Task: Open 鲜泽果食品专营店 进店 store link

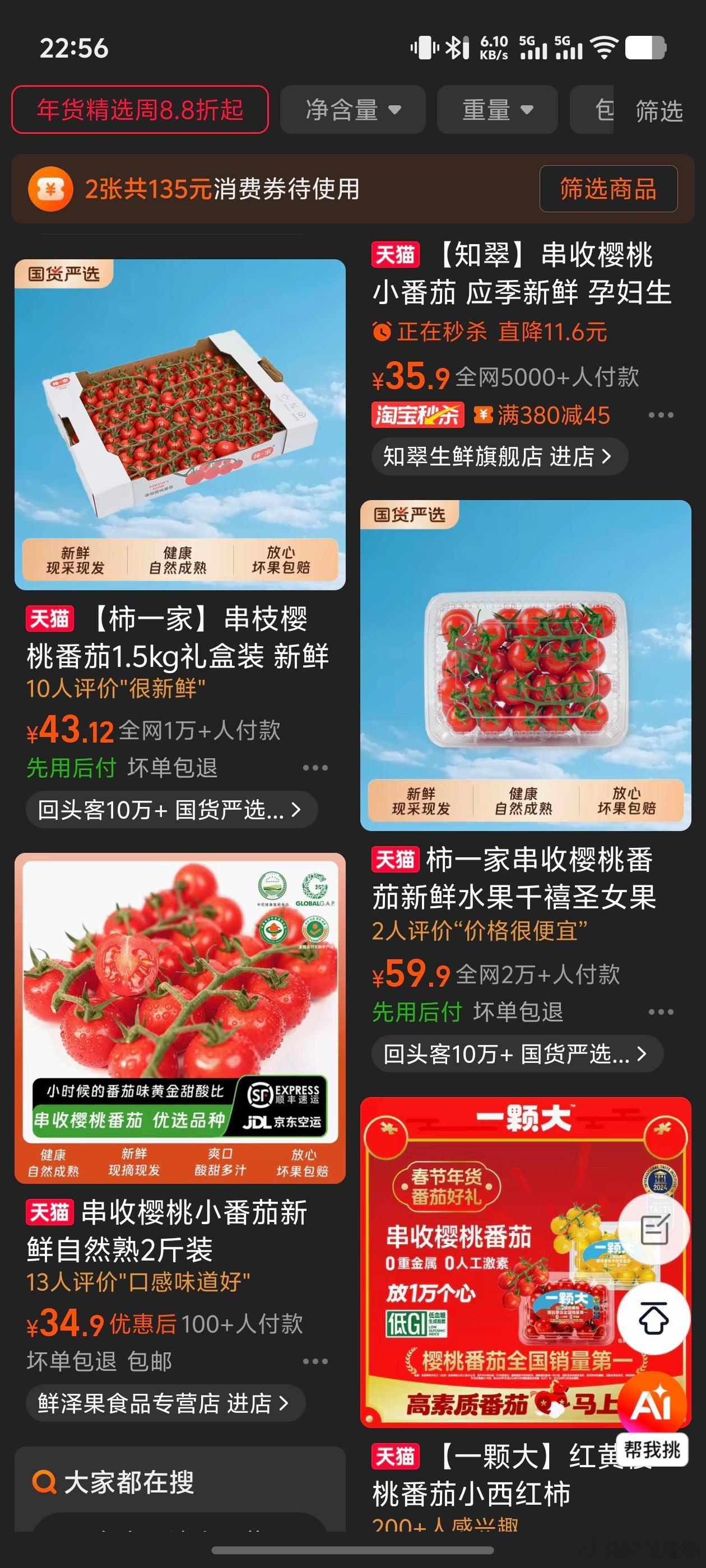Action: tap(161, 1402)
